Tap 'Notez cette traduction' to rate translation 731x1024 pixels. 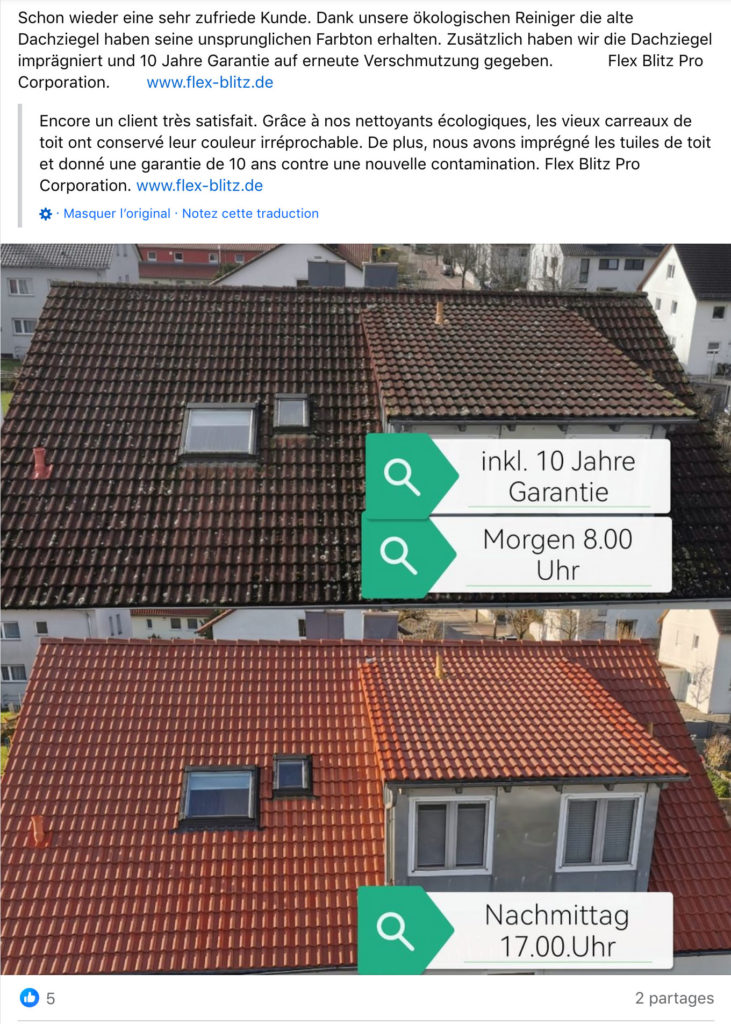(x=250, y=213)
